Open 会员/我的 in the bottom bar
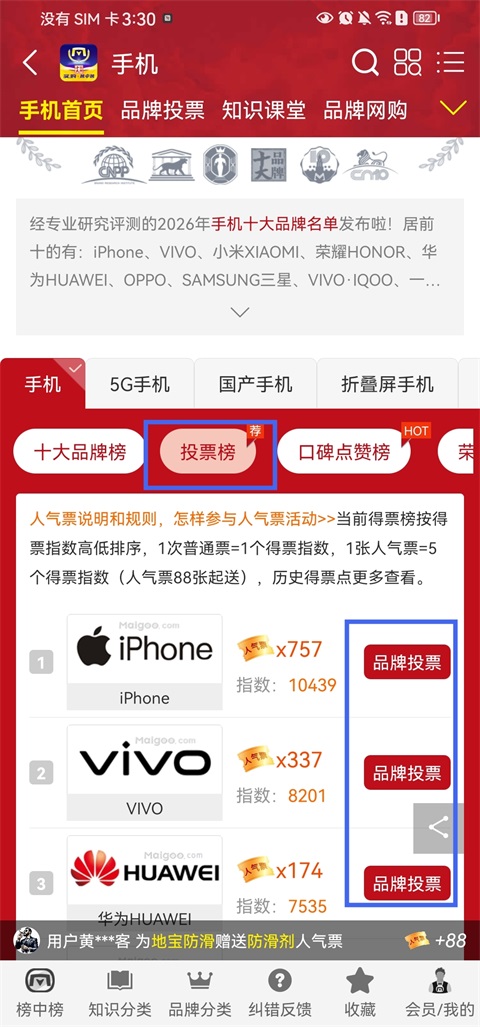 (x=439, y=993)
